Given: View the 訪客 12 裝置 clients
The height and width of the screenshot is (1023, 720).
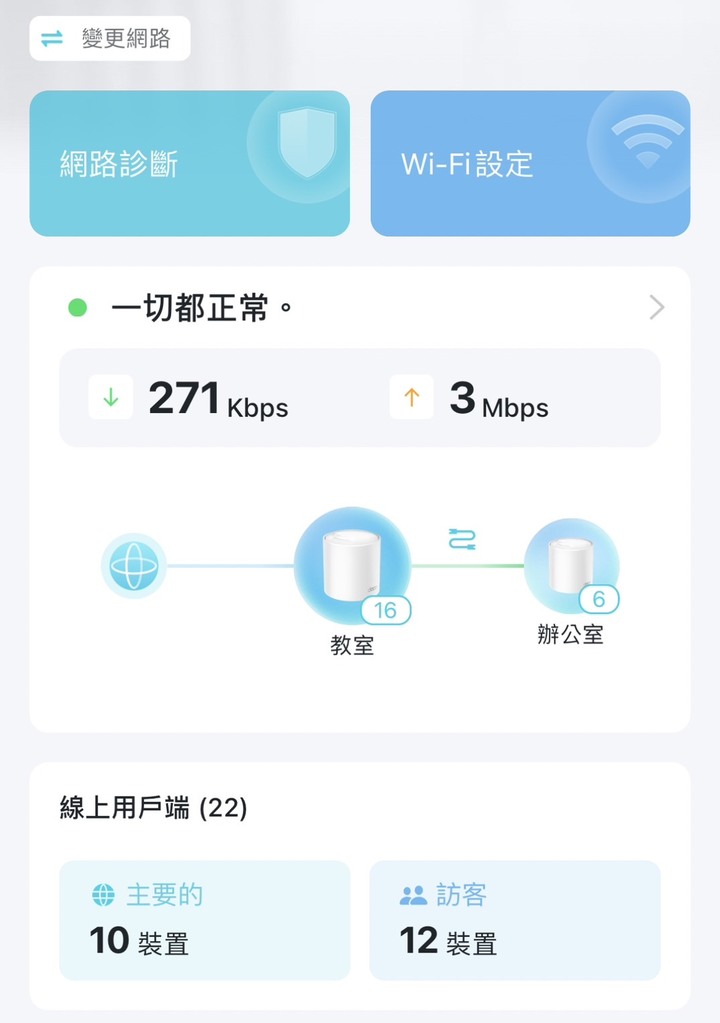Looking at the screenshot, I should 514,920.
